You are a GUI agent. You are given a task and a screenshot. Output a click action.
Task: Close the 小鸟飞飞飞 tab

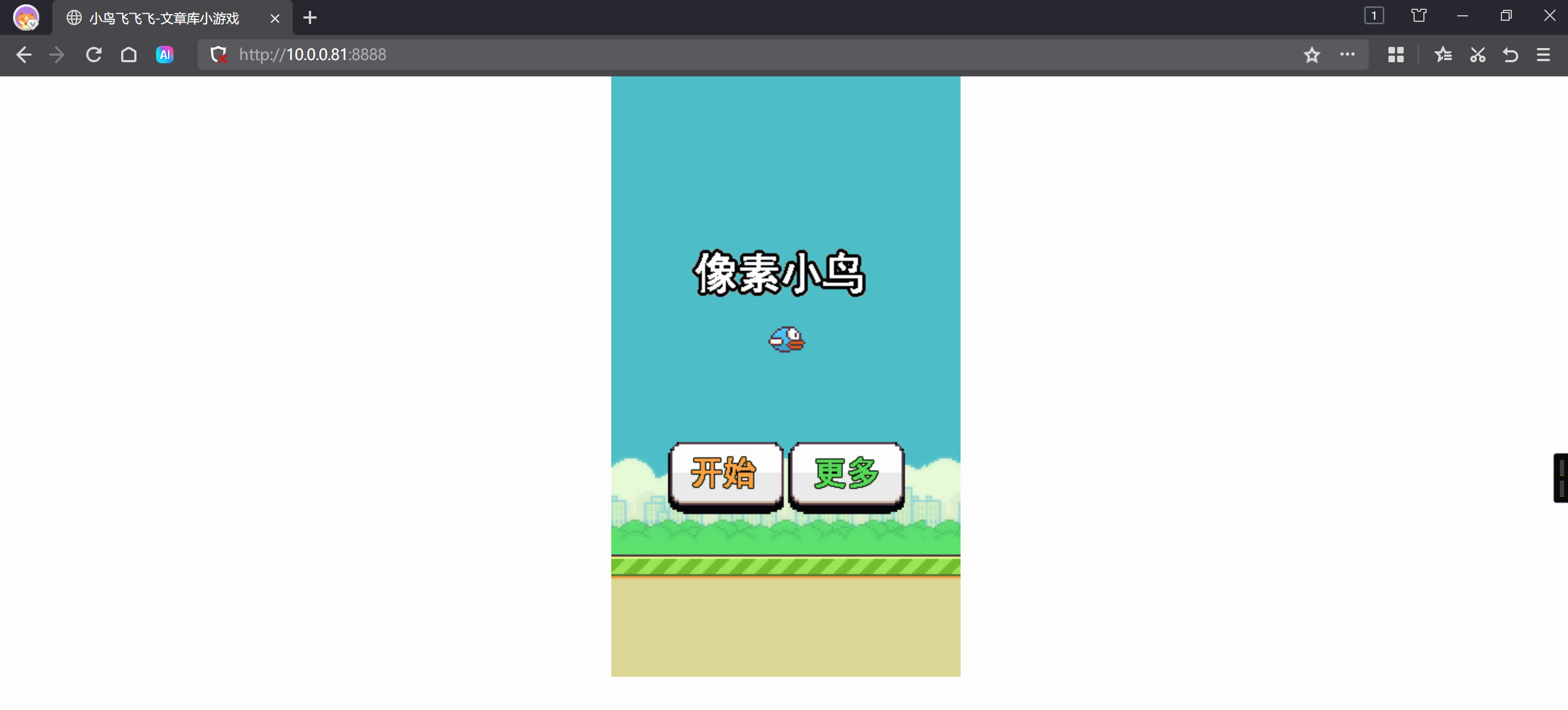(275, 18)
